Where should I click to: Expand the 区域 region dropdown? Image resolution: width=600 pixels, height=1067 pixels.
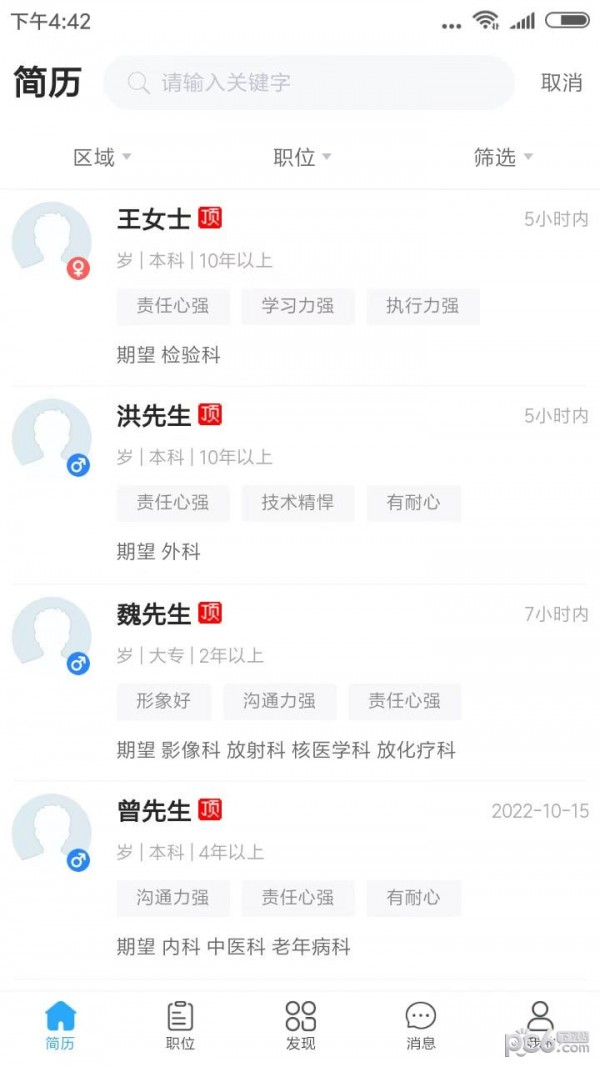(x=102, y=157)
